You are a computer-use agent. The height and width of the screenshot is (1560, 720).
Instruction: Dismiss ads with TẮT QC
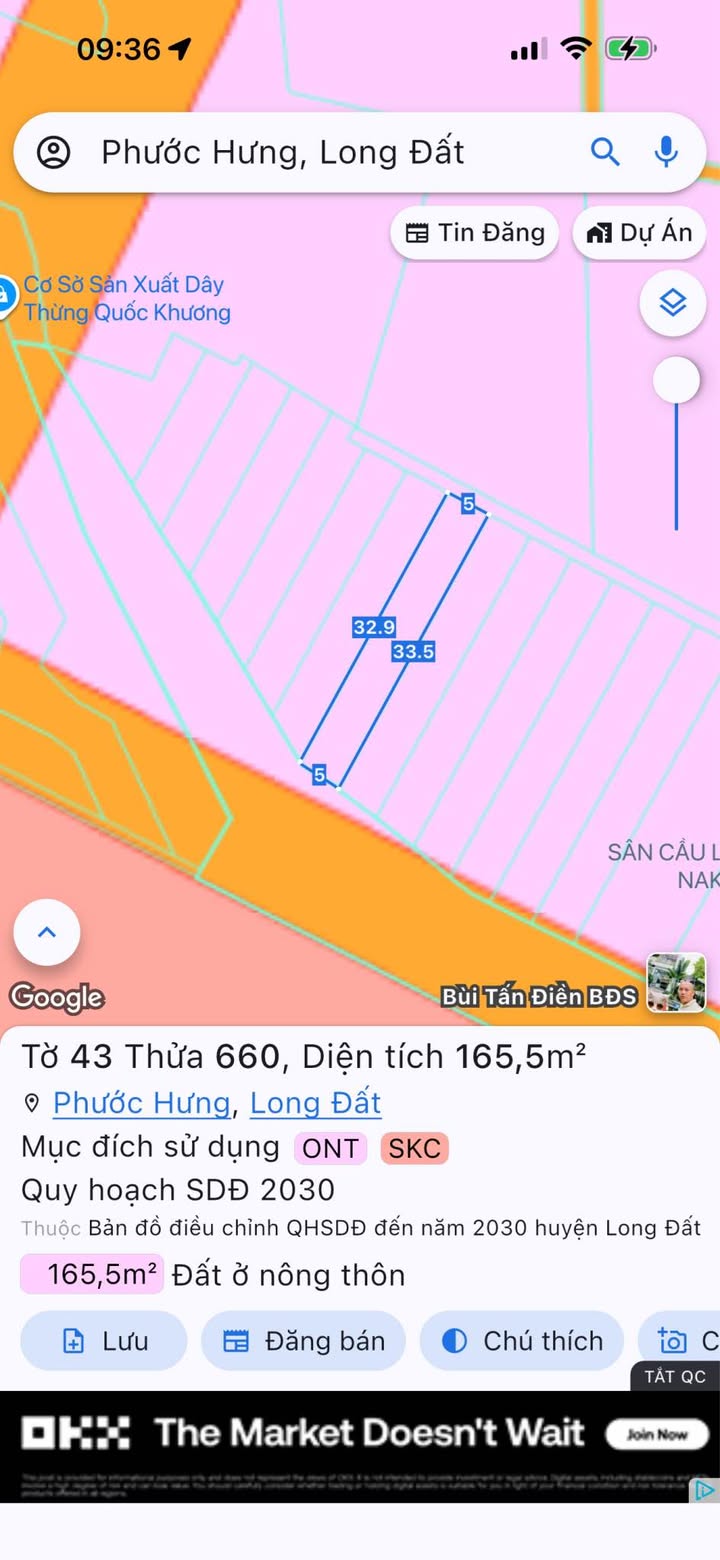675,1376
